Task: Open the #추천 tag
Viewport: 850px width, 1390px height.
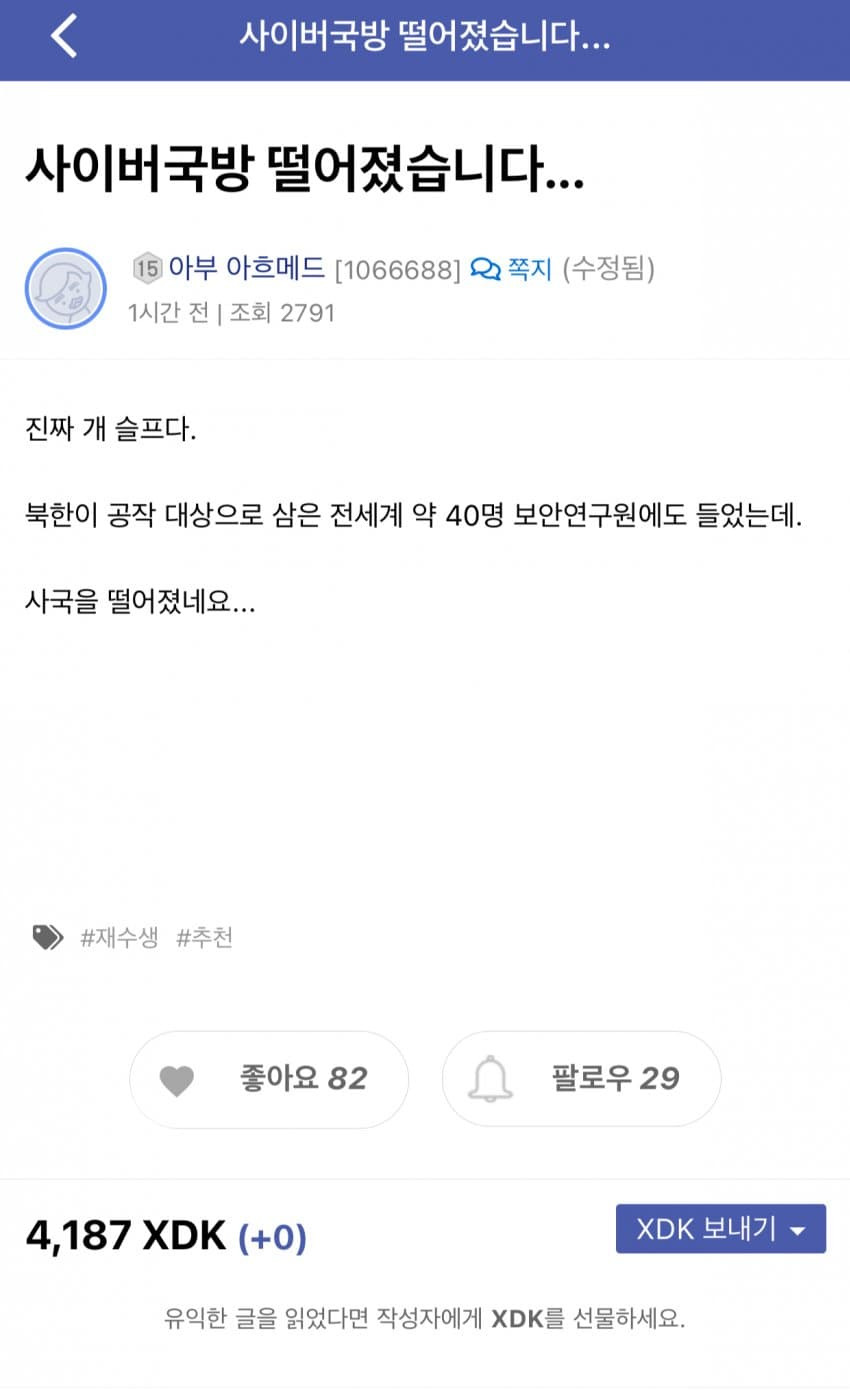Action: point(204,938)
